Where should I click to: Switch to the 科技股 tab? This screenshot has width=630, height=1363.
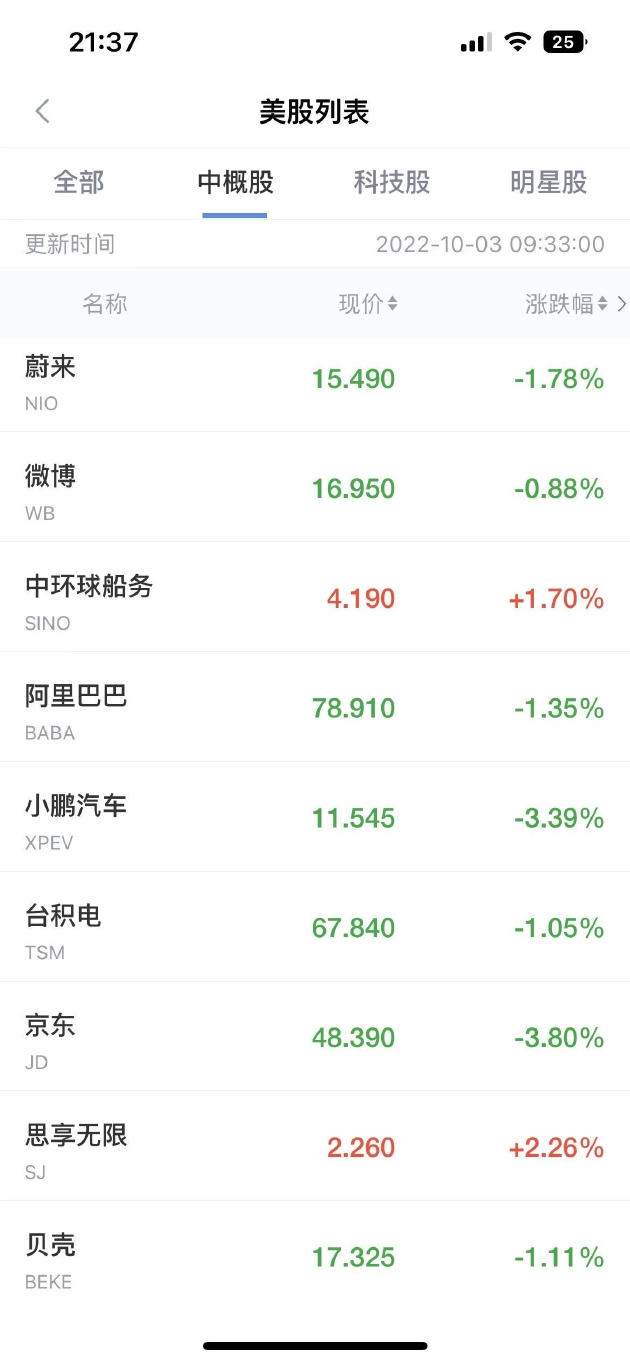(392, 183)
